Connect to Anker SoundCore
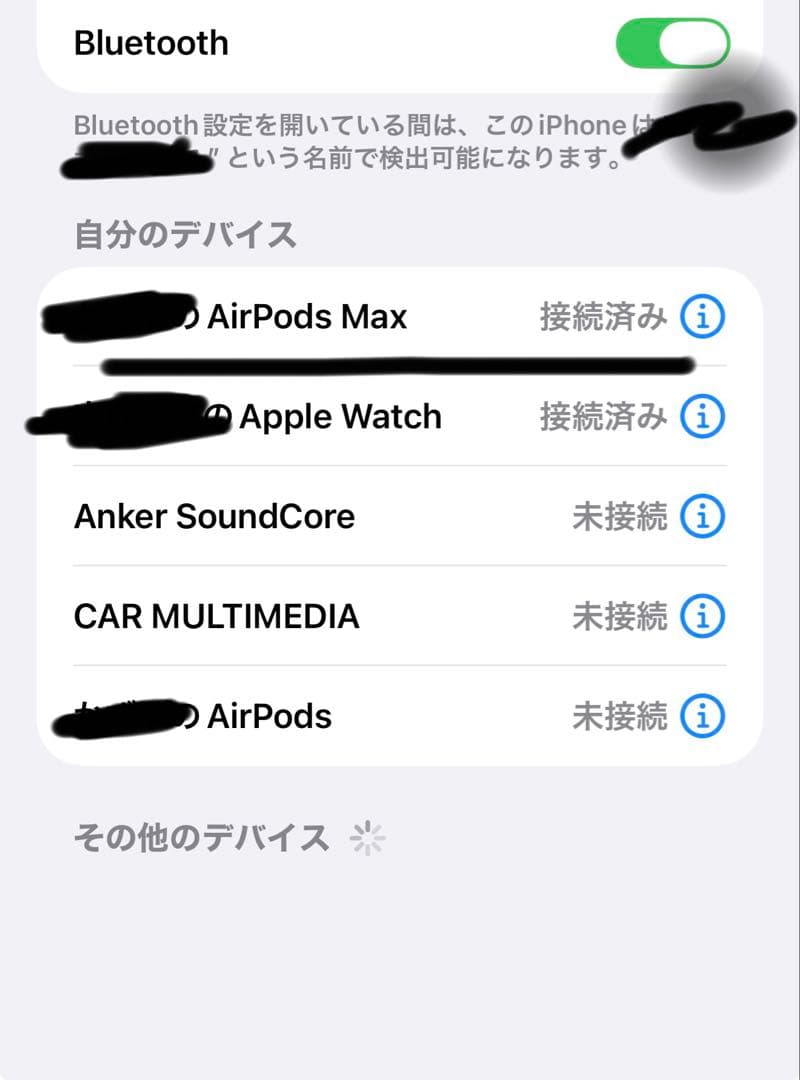 click(215, 516)
